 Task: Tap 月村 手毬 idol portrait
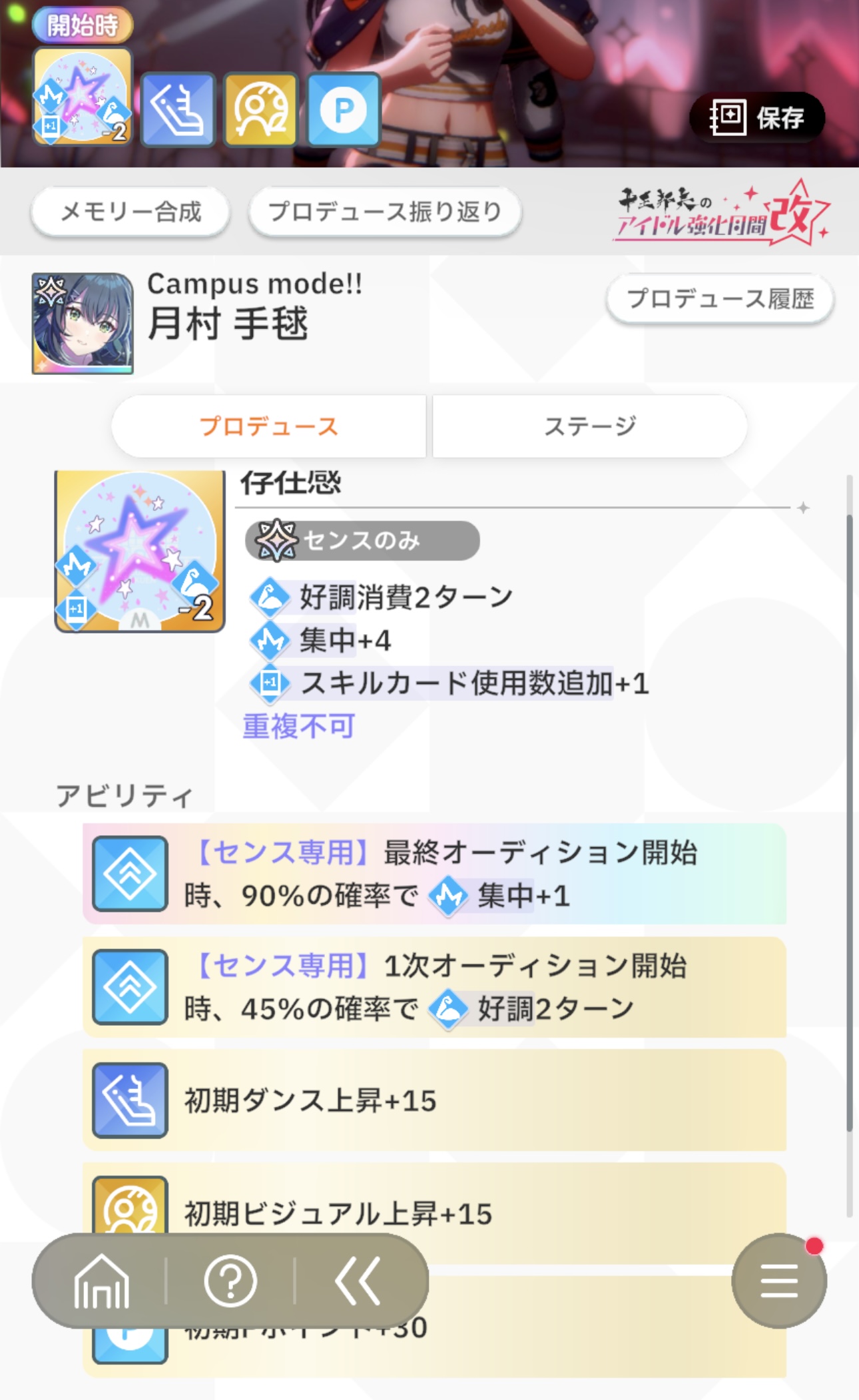tap(83, 323)
